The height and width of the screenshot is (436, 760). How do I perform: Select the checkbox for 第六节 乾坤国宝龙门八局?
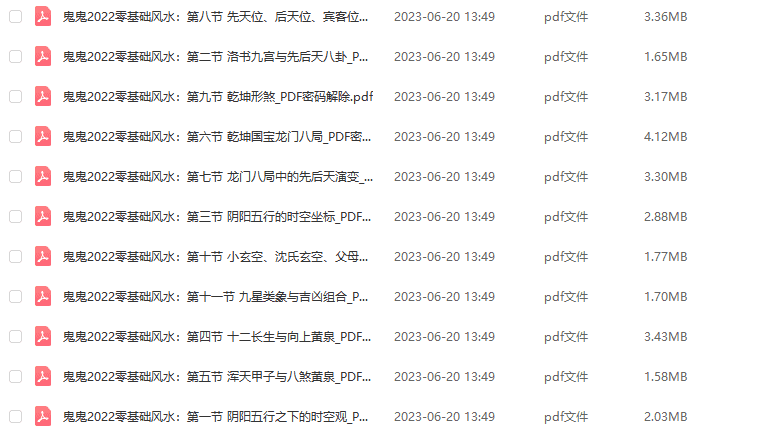point(15,137)
